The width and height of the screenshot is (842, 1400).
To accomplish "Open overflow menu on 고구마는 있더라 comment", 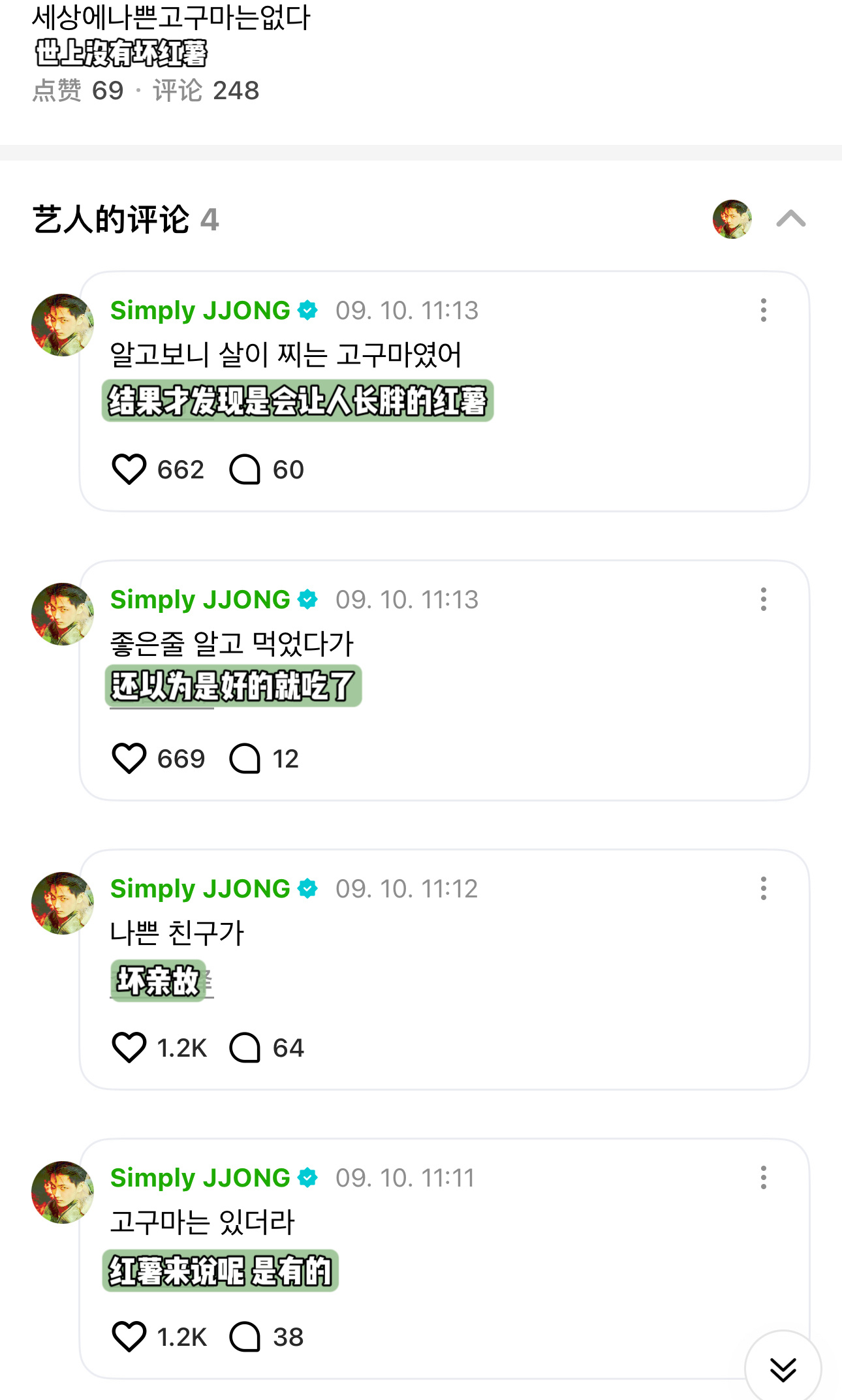I will point(763,1177).
